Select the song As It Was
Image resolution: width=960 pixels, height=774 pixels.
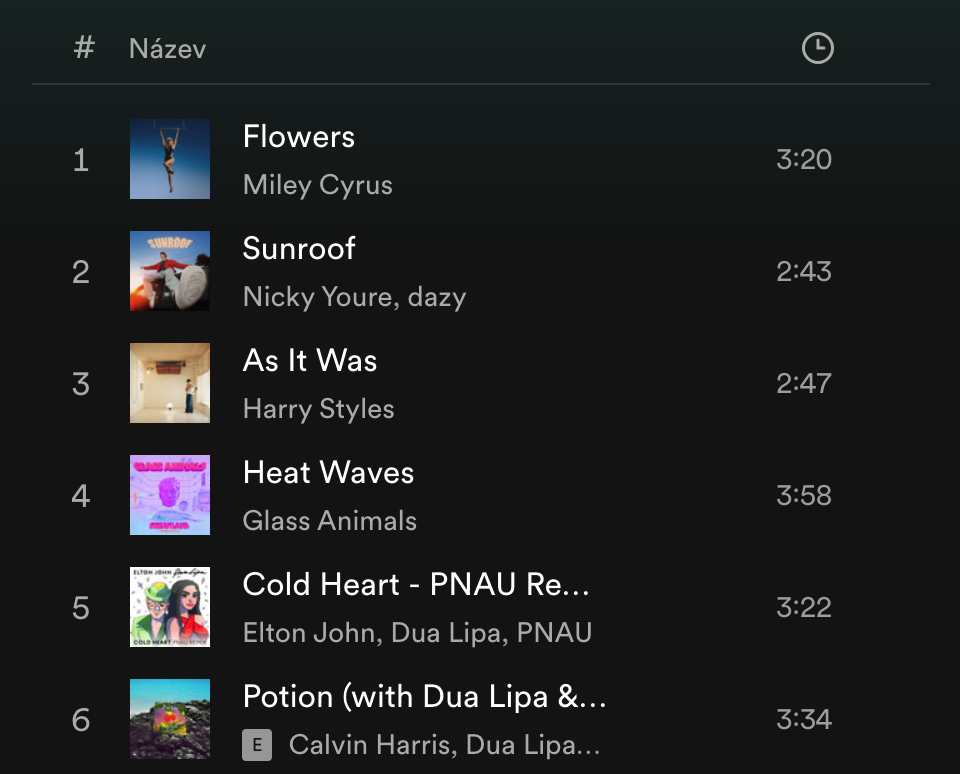pos(310,361)
